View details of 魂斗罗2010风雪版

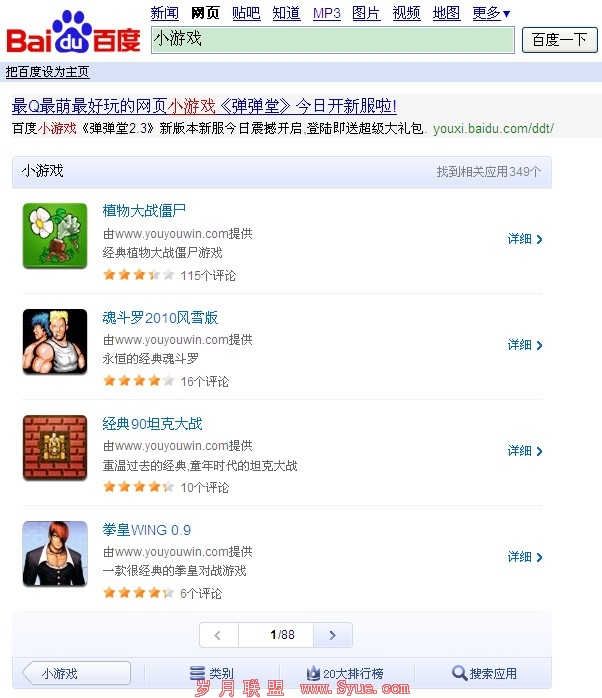[525, 345]
